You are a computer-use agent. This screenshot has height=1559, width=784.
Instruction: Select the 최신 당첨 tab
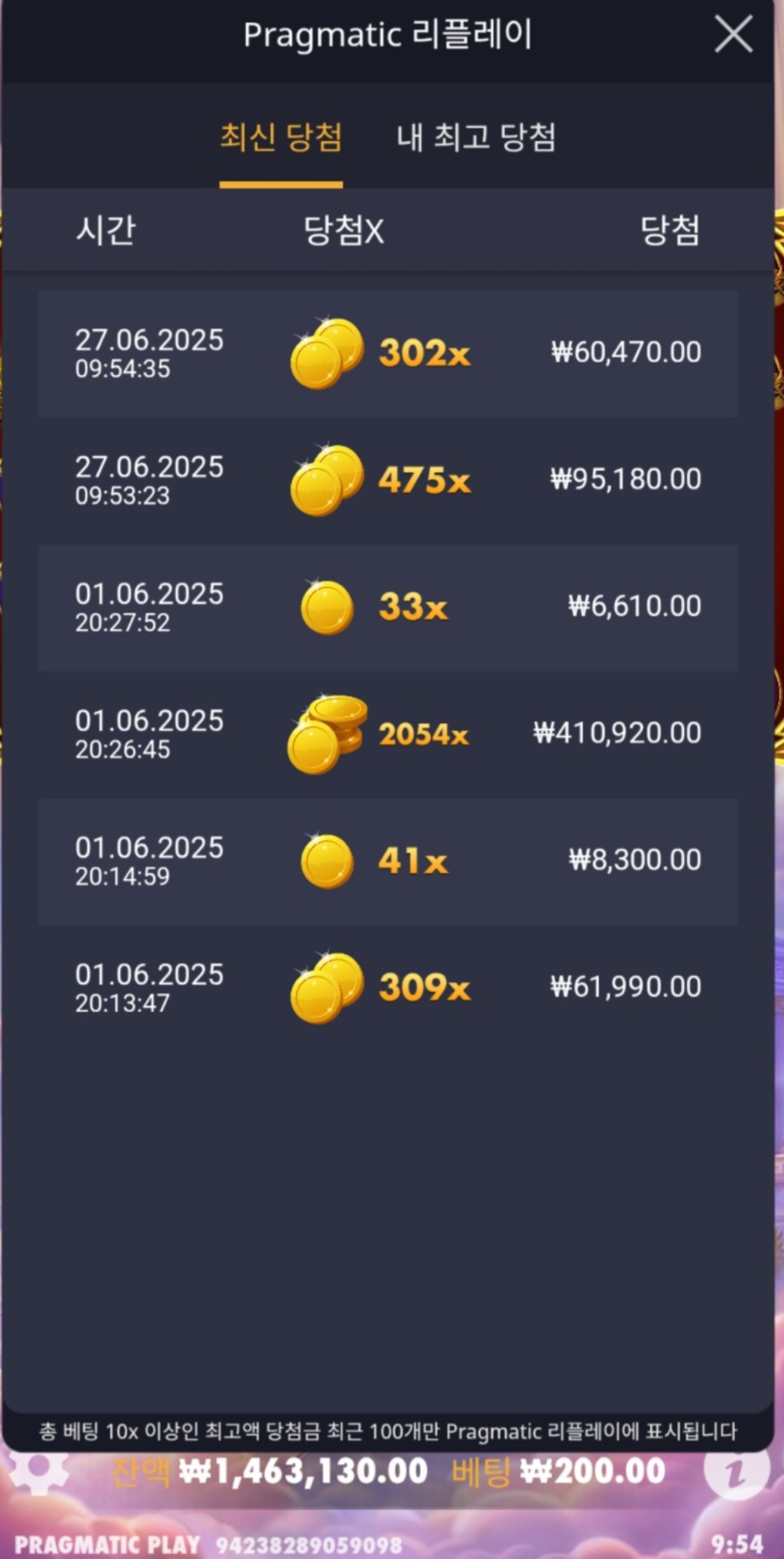pos(281,137)
